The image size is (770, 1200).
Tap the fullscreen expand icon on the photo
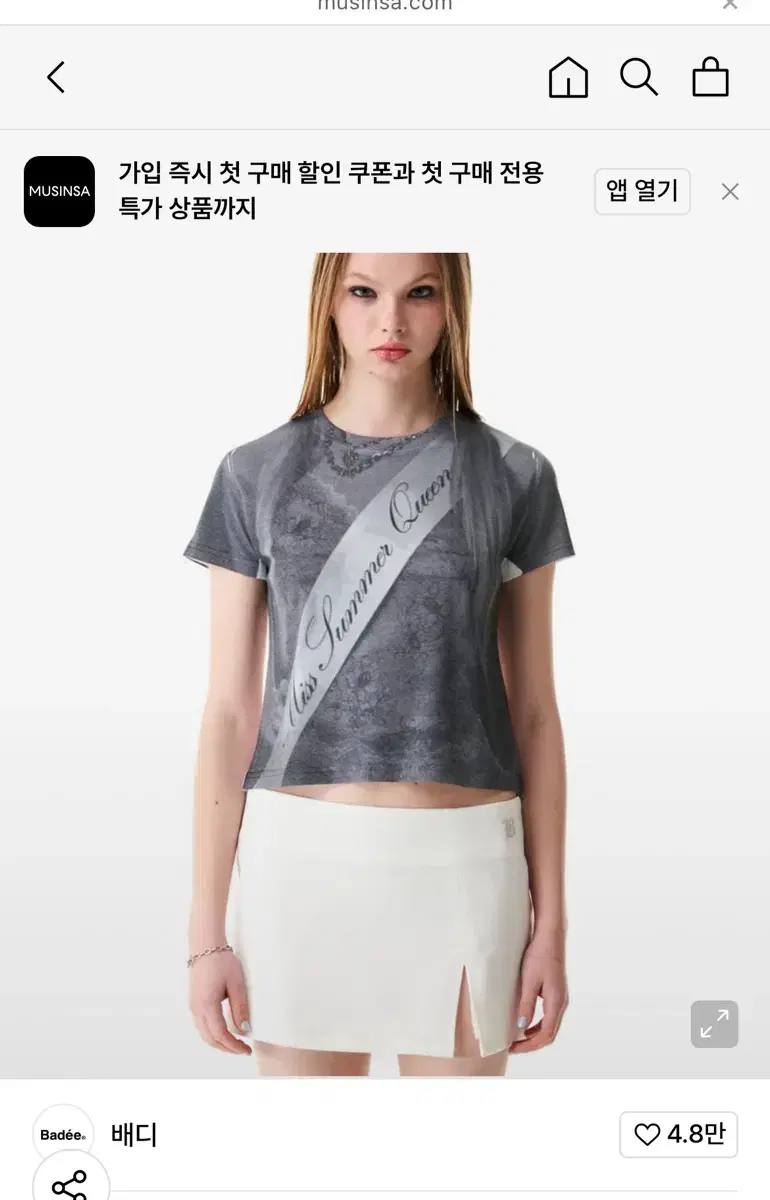pyautogui.click(x=712, y=1025)
